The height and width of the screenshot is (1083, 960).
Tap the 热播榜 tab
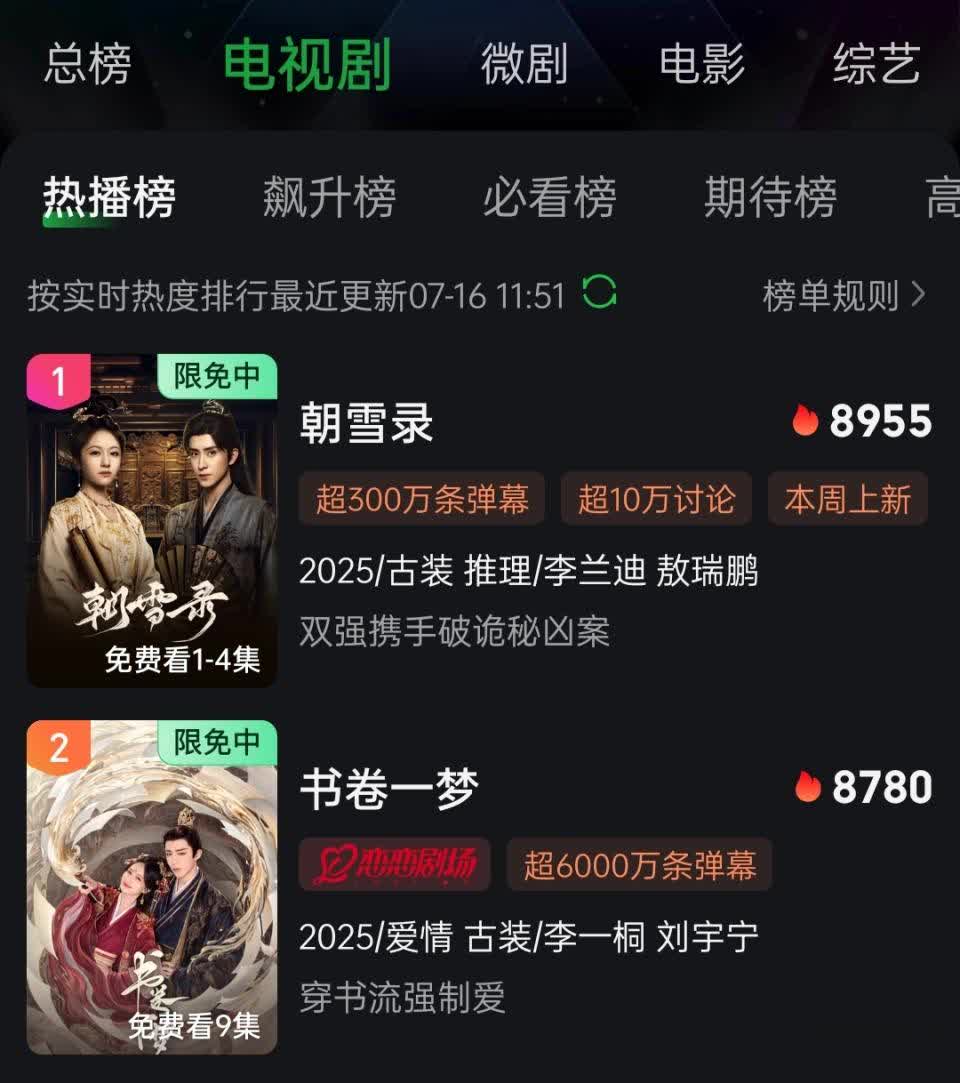click(x=109, y=197)
